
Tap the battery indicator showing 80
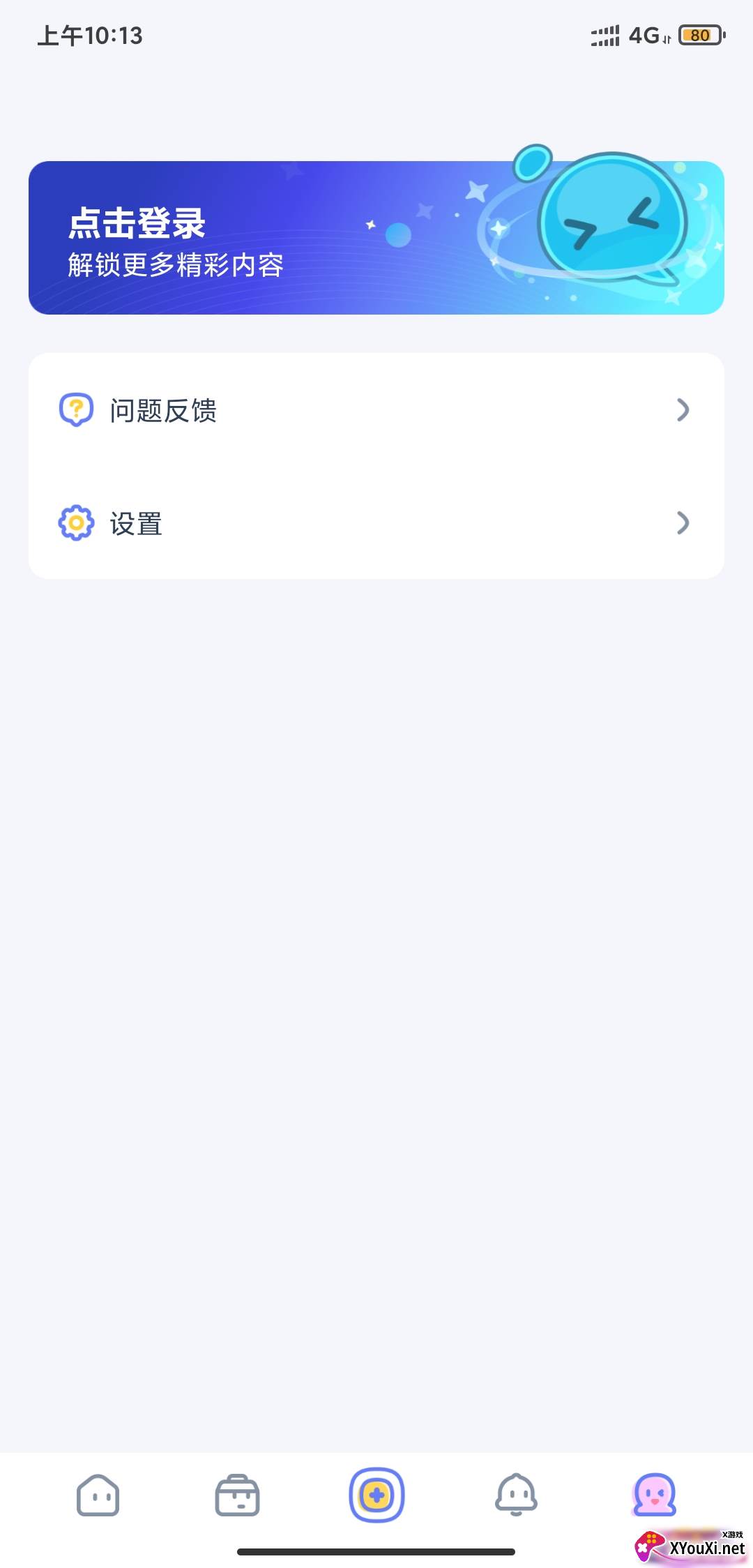pyautogui.click(x=697, y=35)
